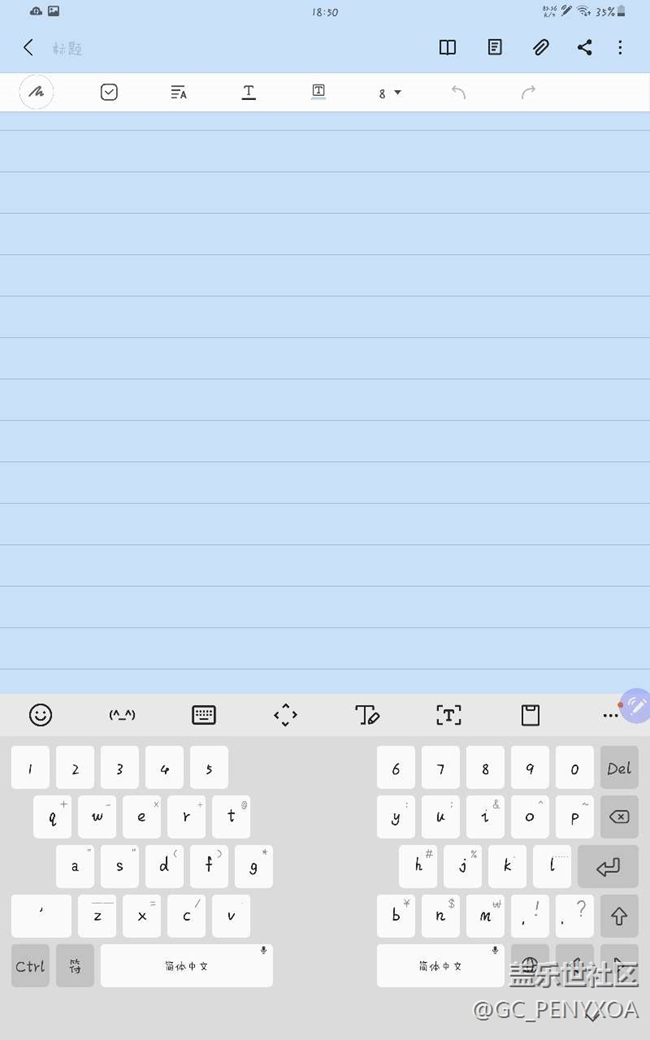The height and width of the screenshot is (1040, 650).
Task: Change text background highlight color
Action: click(x=318, y=92)
